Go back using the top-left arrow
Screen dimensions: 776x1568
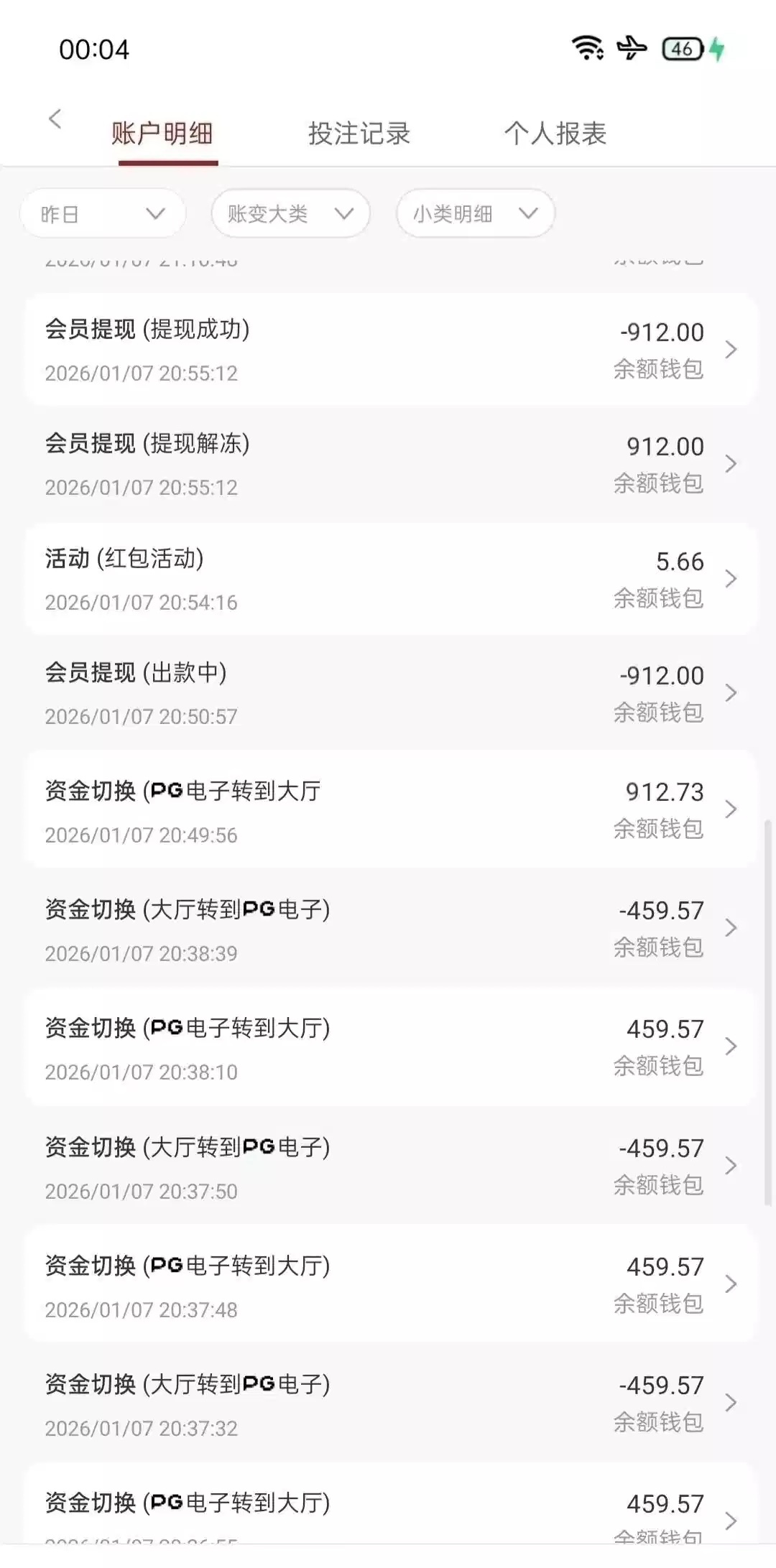(55, 119)
